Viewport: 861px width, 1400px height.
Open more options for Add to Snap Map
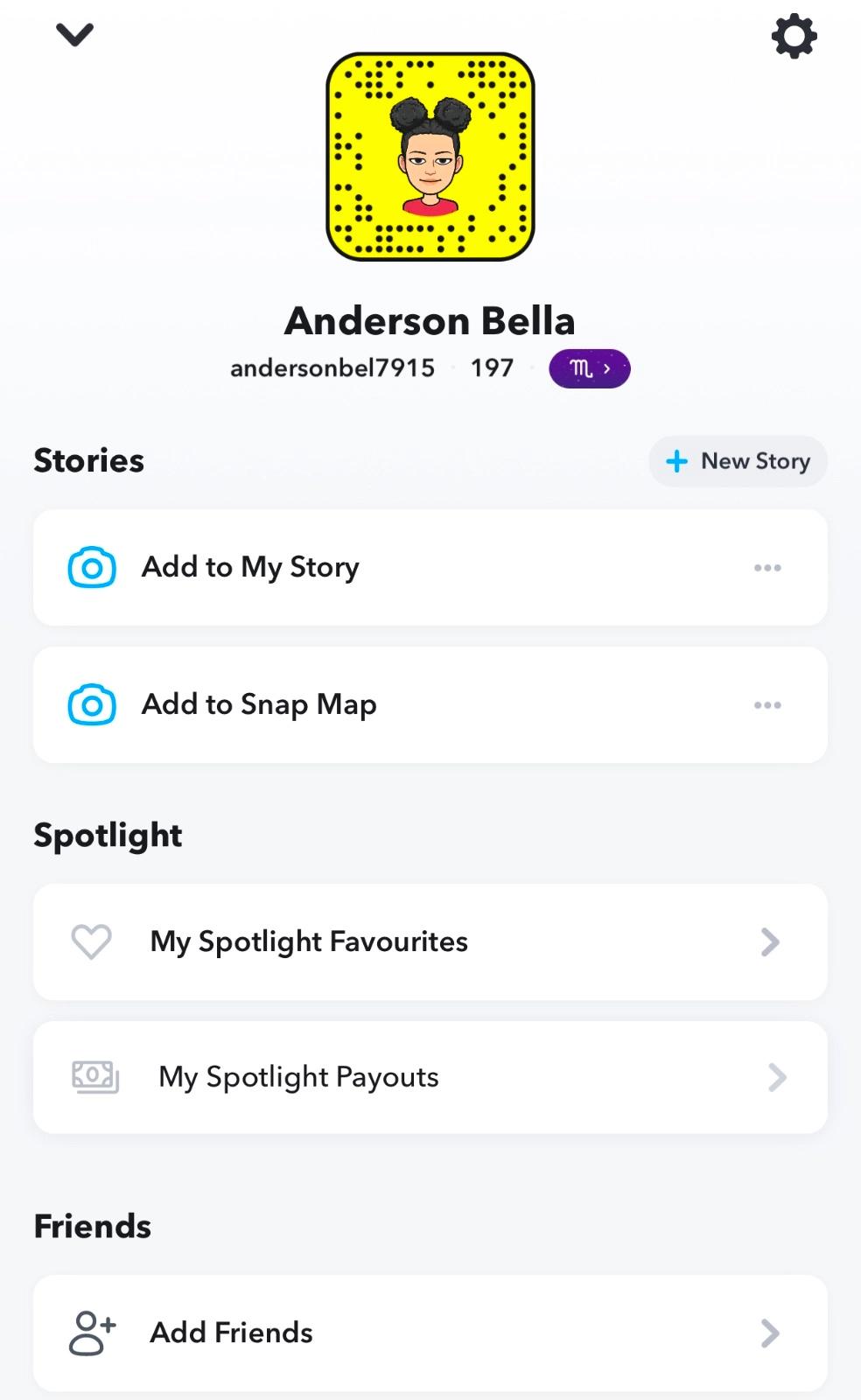click(x=767, y=705)
